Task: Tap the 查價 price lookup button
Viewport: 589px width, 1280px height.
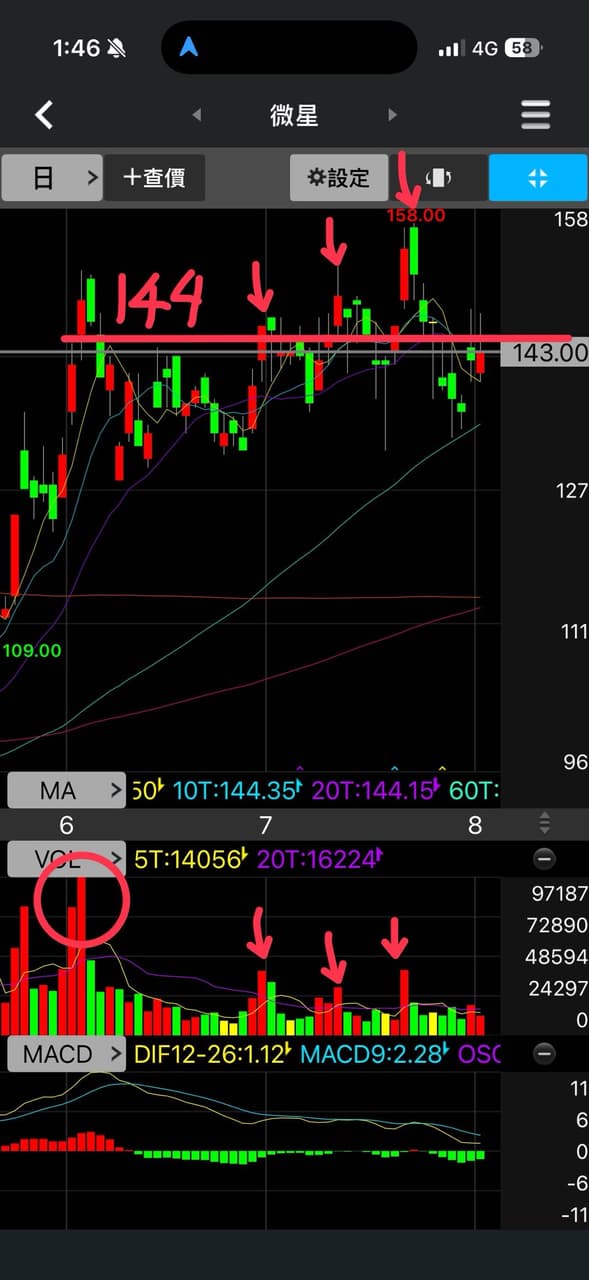Action: click(x=155, y=178)
